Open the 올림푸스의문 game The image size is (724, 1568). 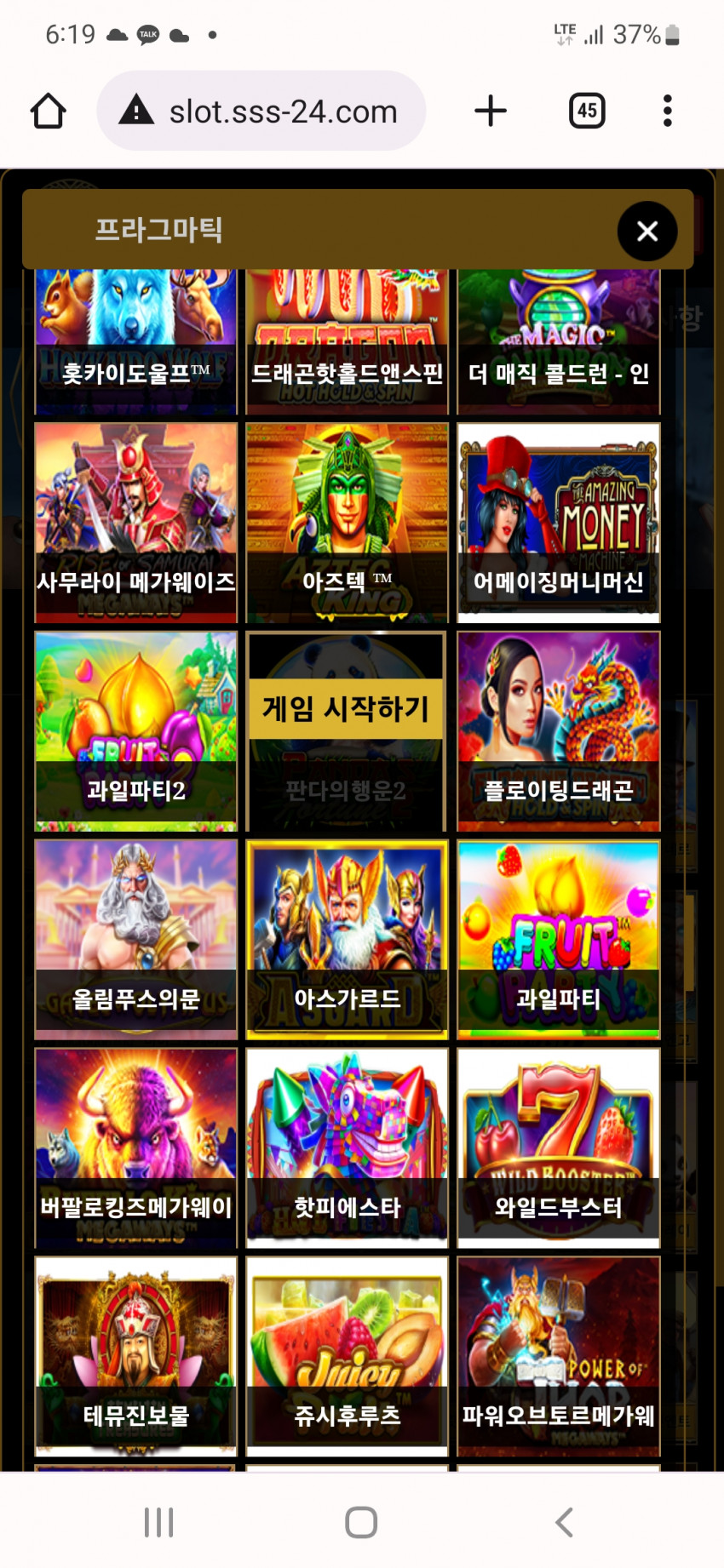pos(135,939)
